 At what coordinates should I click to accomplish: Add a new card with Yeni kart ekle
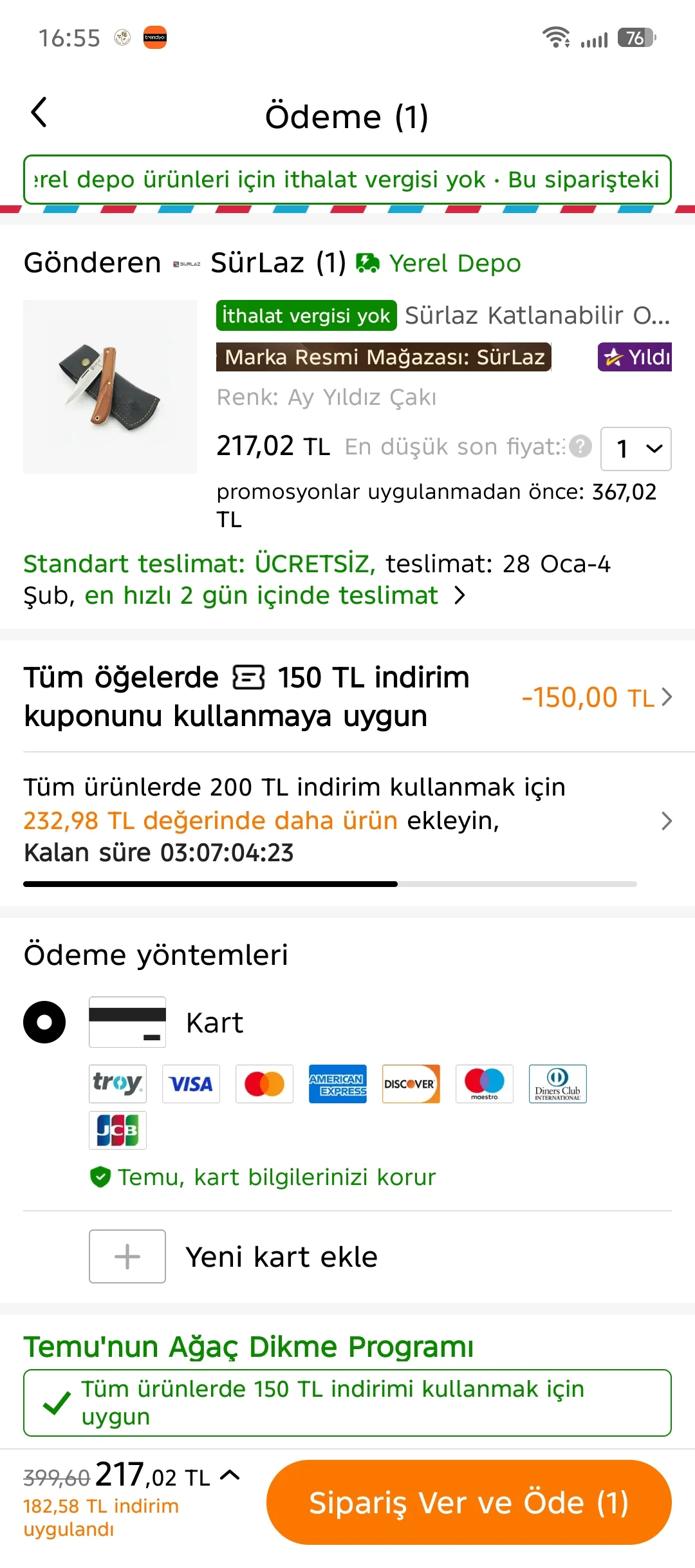[281, 1256]
